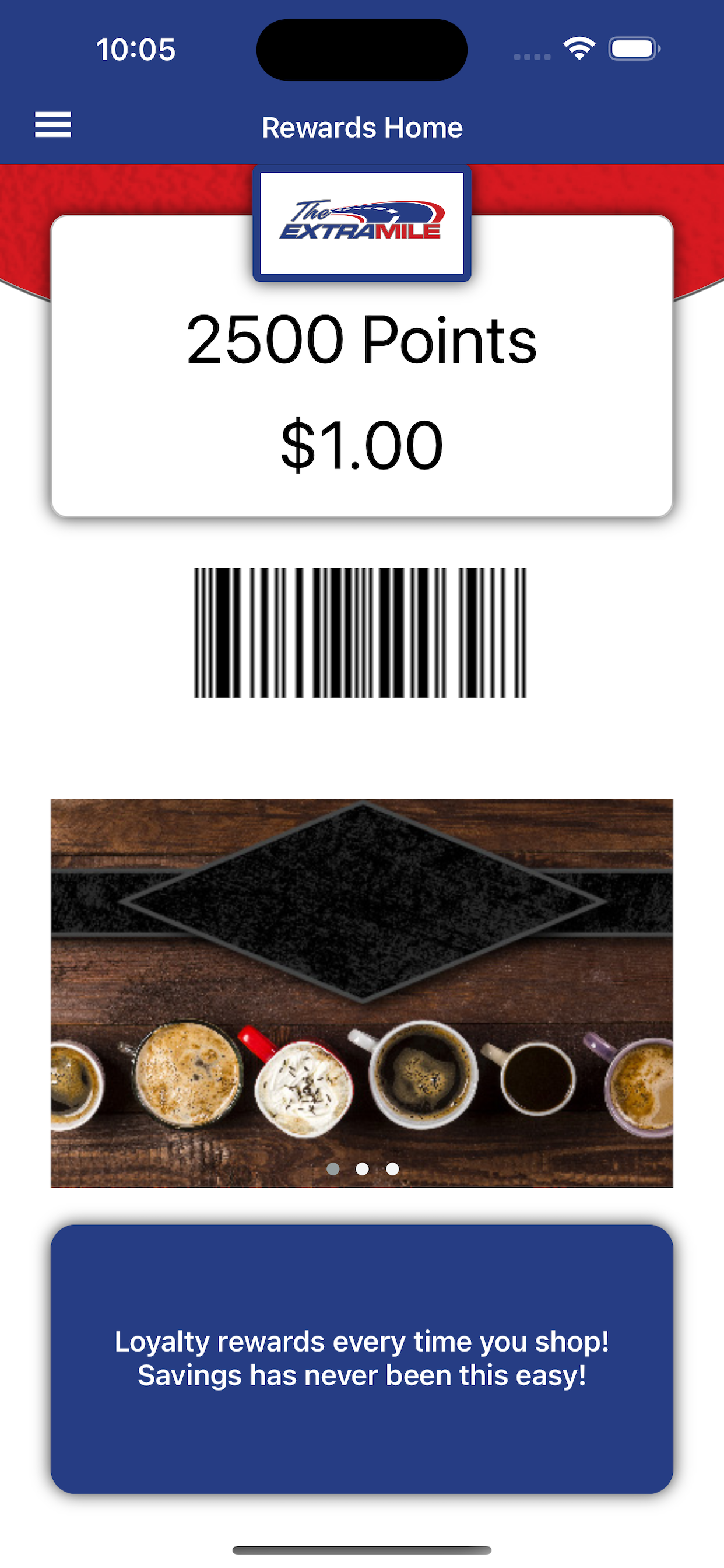
Task: Expand the 2500 Points balance card
Action: coord(362,365)
